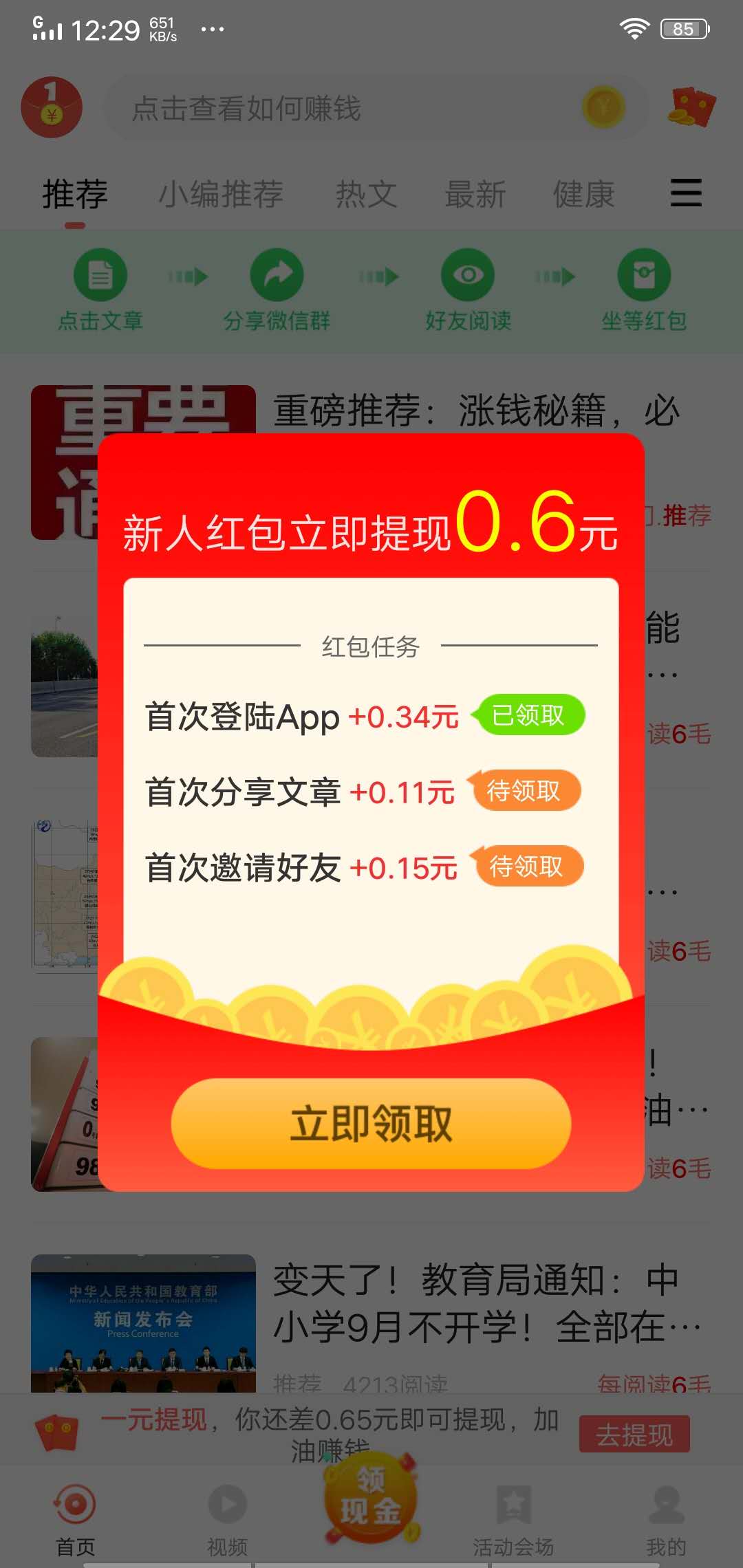Claim 待领取 for 首次分享文章 task
The width and height of the screenshot is (743, 1568).
coord(527,791)
